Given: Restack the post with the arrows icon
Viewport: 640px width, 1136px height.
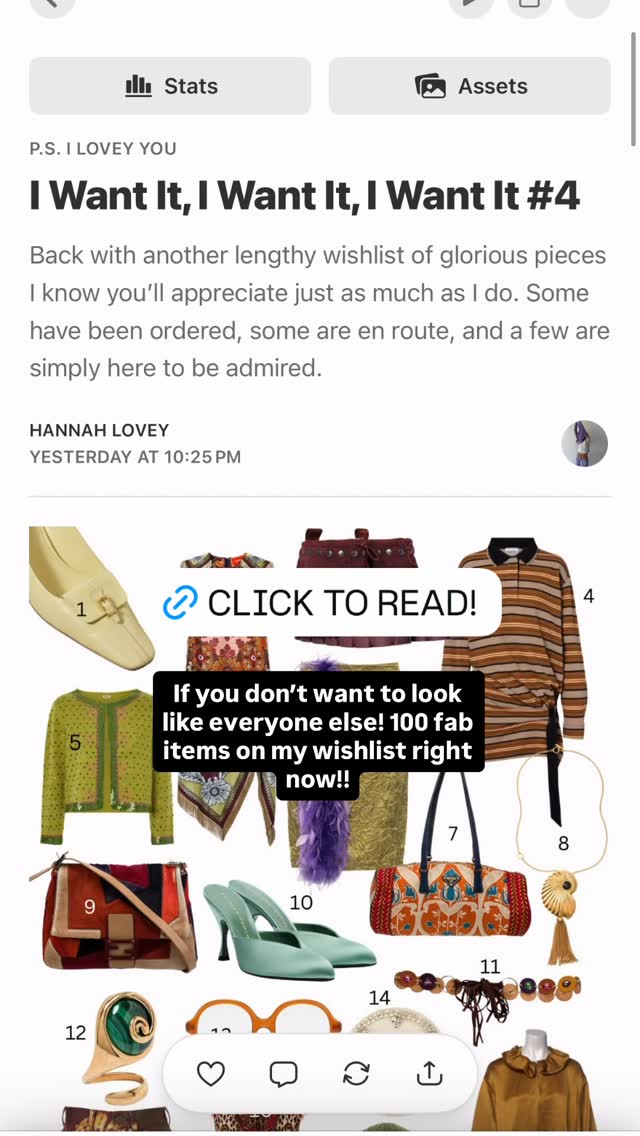Looking at the screenshot, I should click(356, 1074).
